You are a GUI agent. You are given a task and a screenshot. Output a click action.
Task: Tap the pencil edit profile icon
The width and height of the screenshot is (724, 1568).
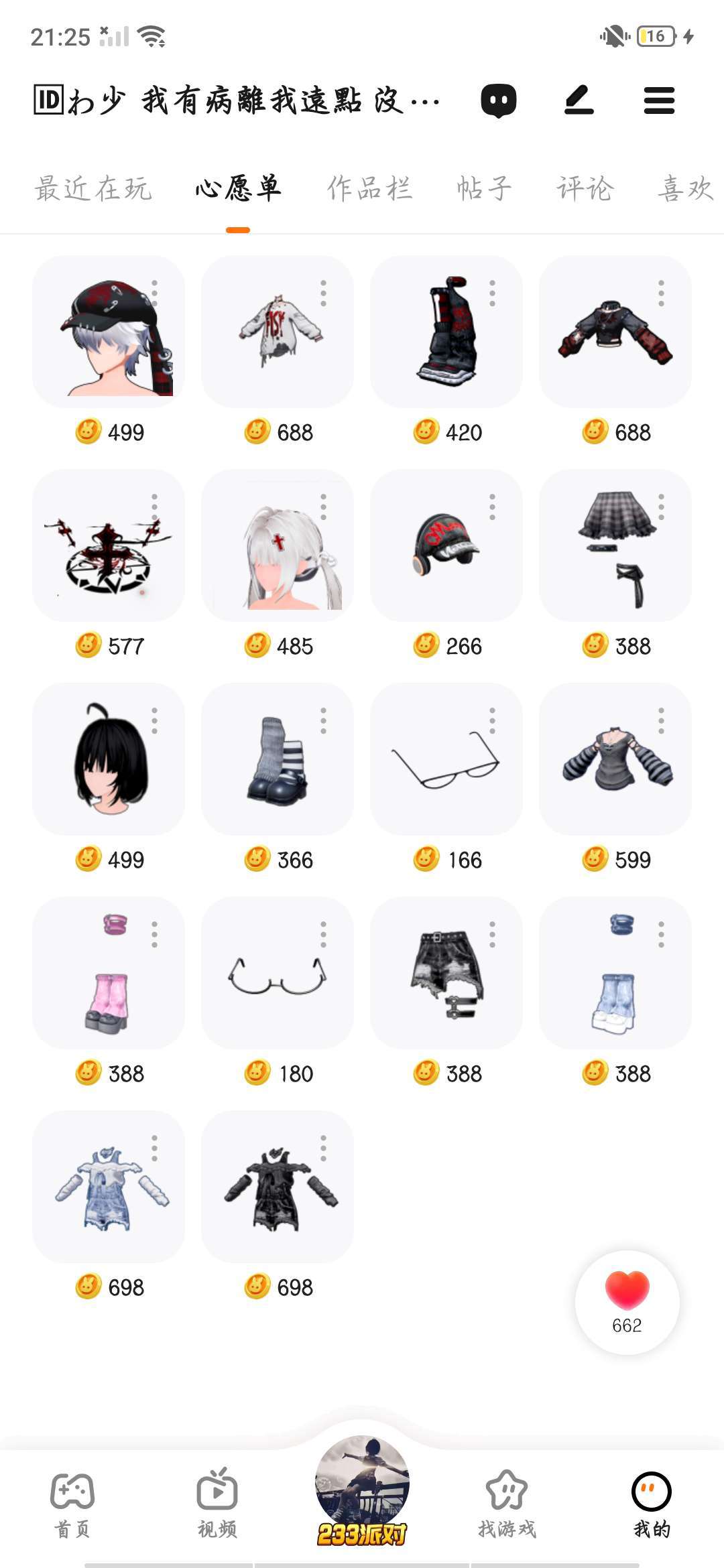pos(579,101)
